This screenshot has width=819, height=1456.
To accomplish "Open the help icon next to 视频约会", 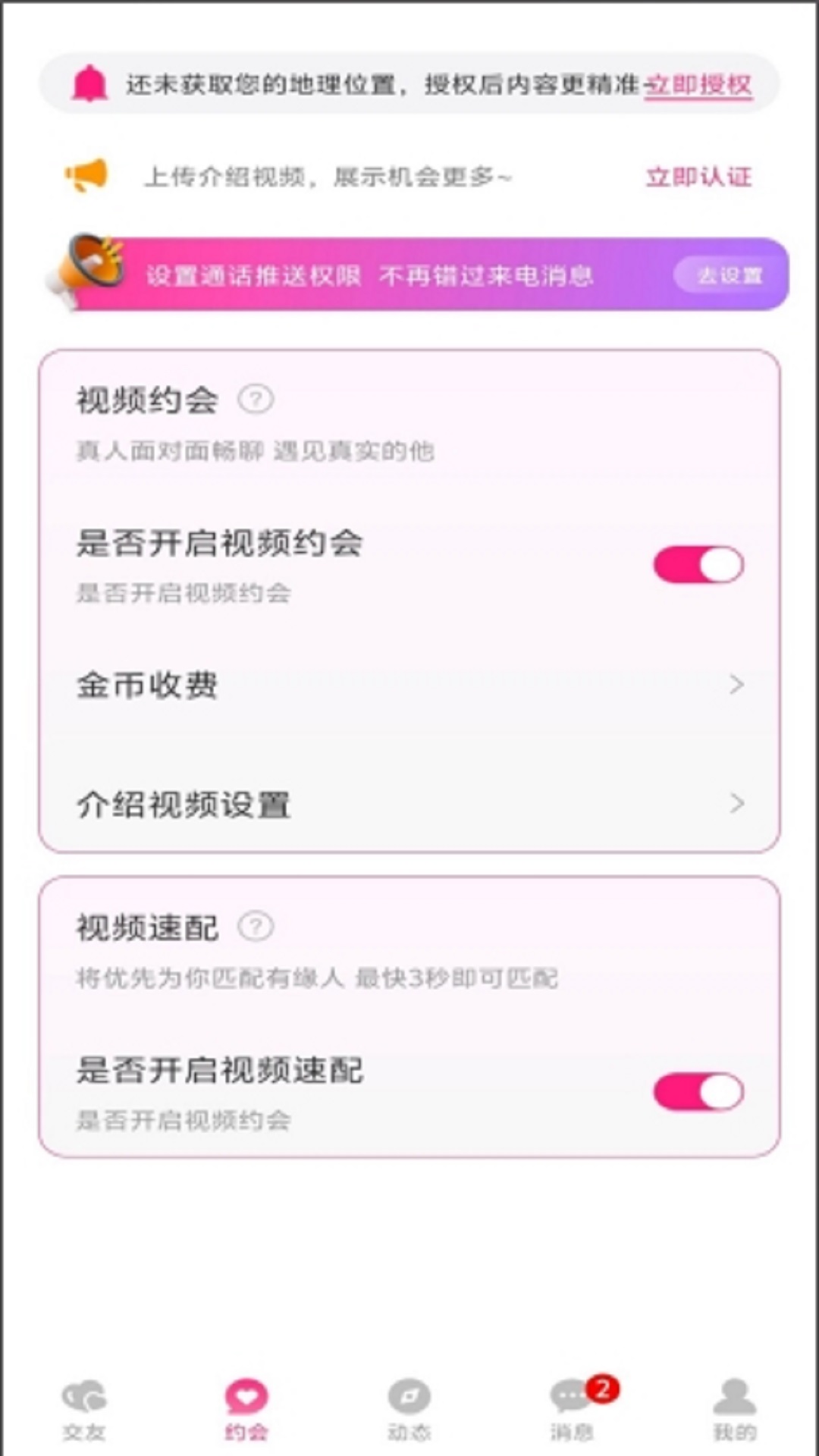I will pyautogui.click(x=256, y=400).
